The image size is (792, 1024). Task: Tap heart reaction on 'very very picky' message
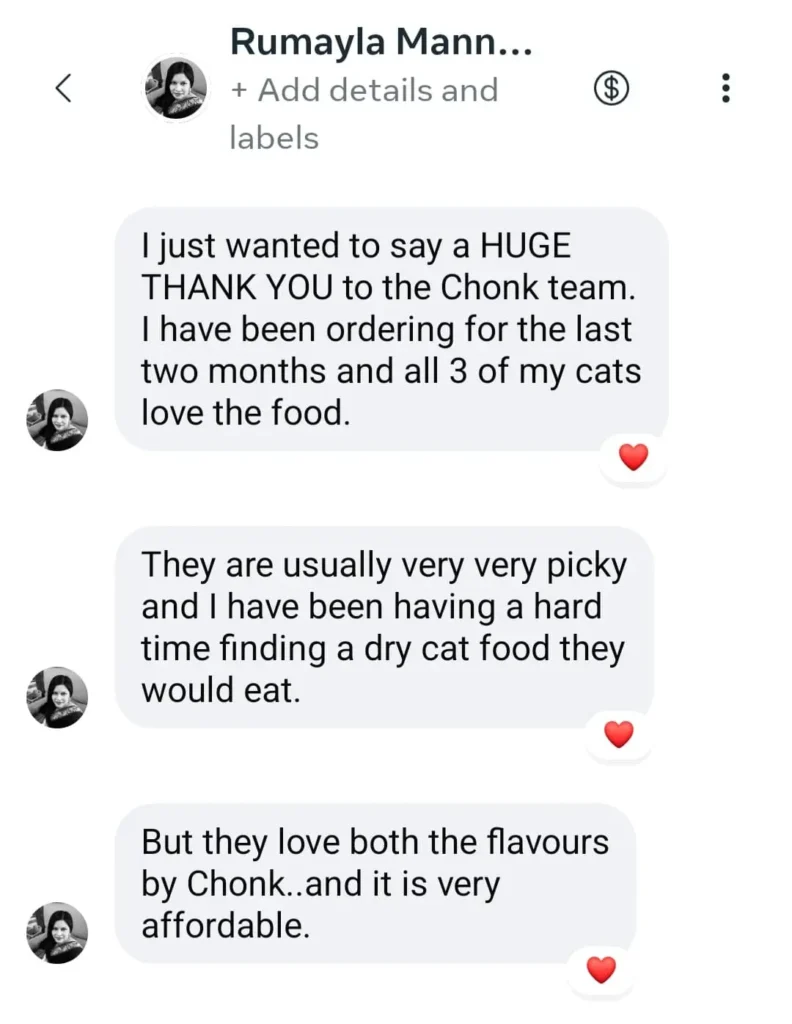pyautogui.click(x=620, y=735)
